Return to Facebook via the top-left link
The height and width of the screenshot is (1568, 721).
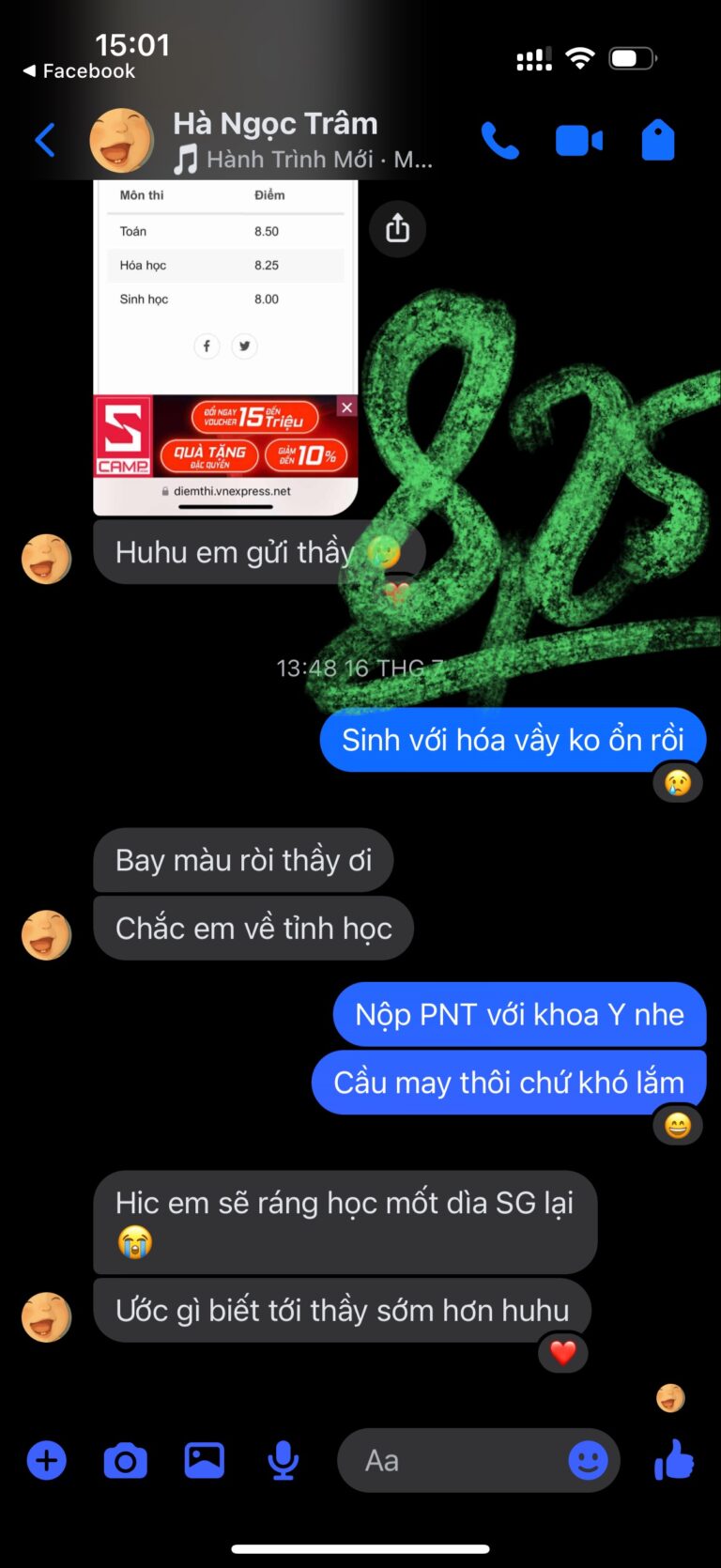pos(79,71)
